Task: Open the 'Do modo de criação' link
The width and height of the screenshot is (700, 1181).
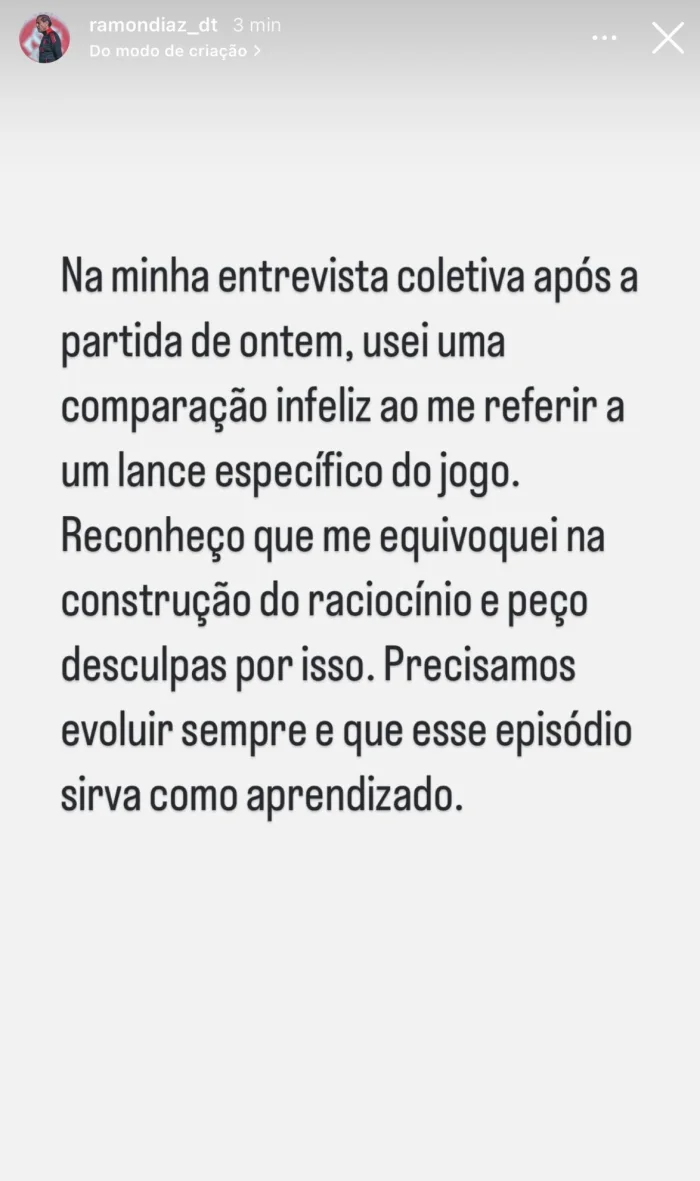Action: click(174, 51)
